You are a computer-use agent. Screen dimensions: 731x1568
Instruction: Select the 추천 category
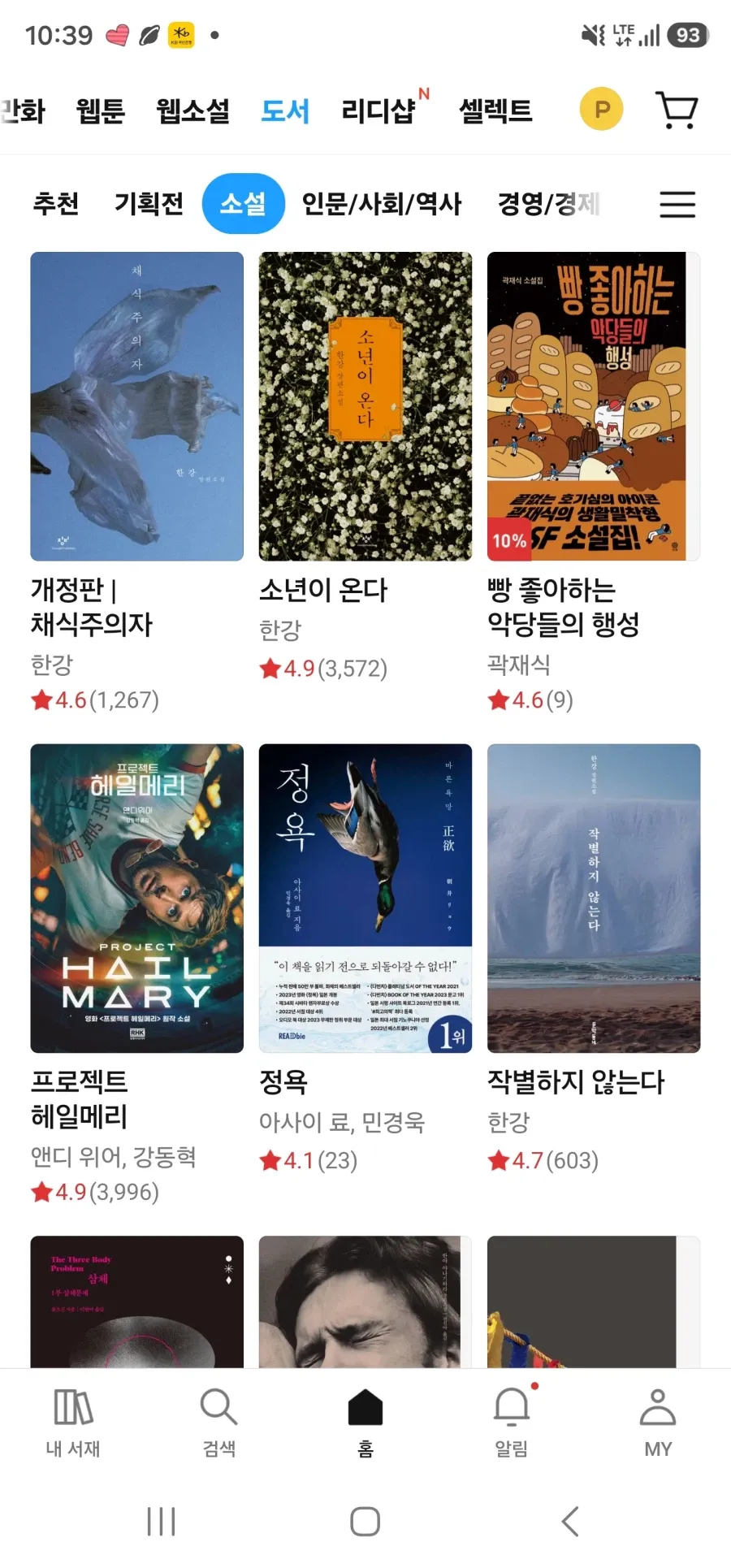point(56,203)
